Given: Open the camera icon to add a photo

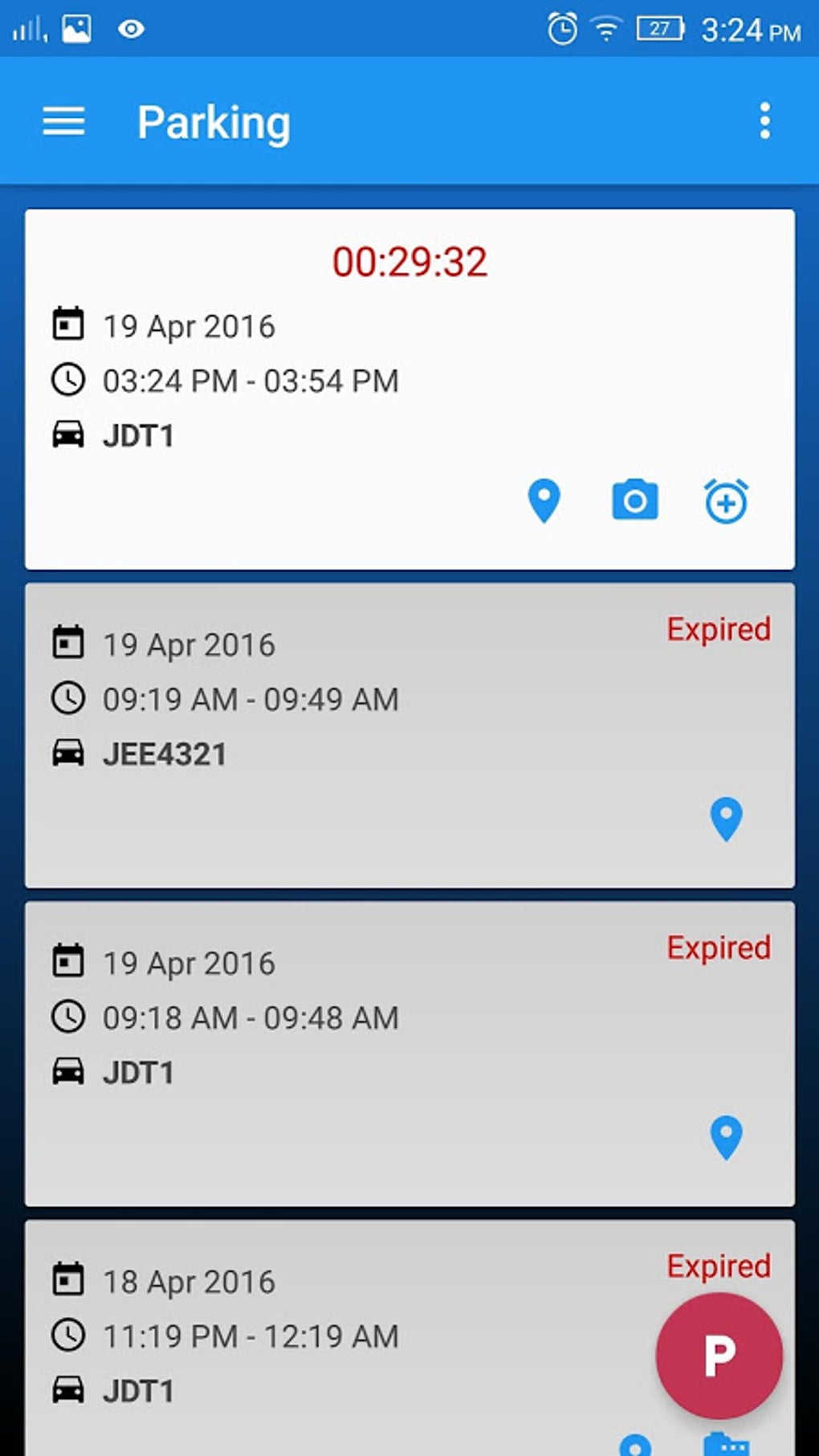Looking at the screenshot, I should pyautogui.click(x=635, y=500).
